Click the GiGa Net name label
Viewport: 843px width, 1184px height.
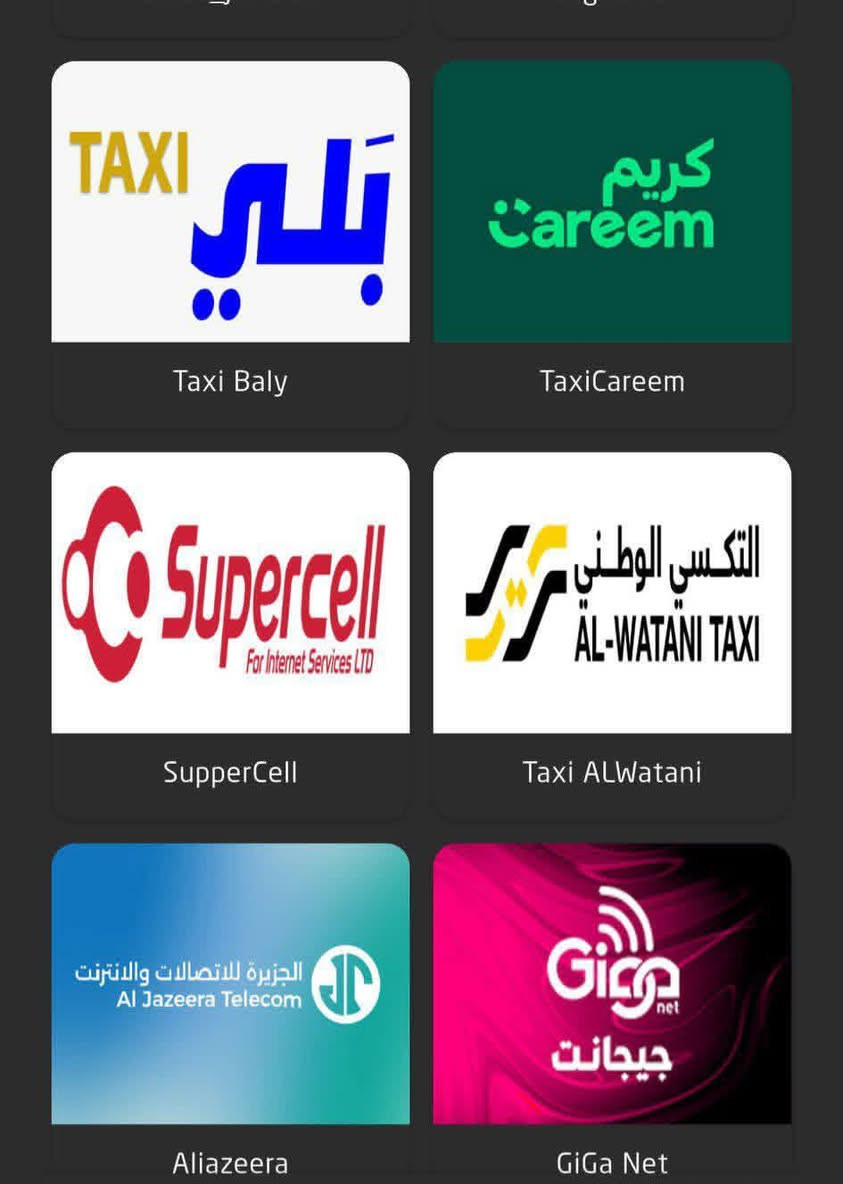point(611,1163)
